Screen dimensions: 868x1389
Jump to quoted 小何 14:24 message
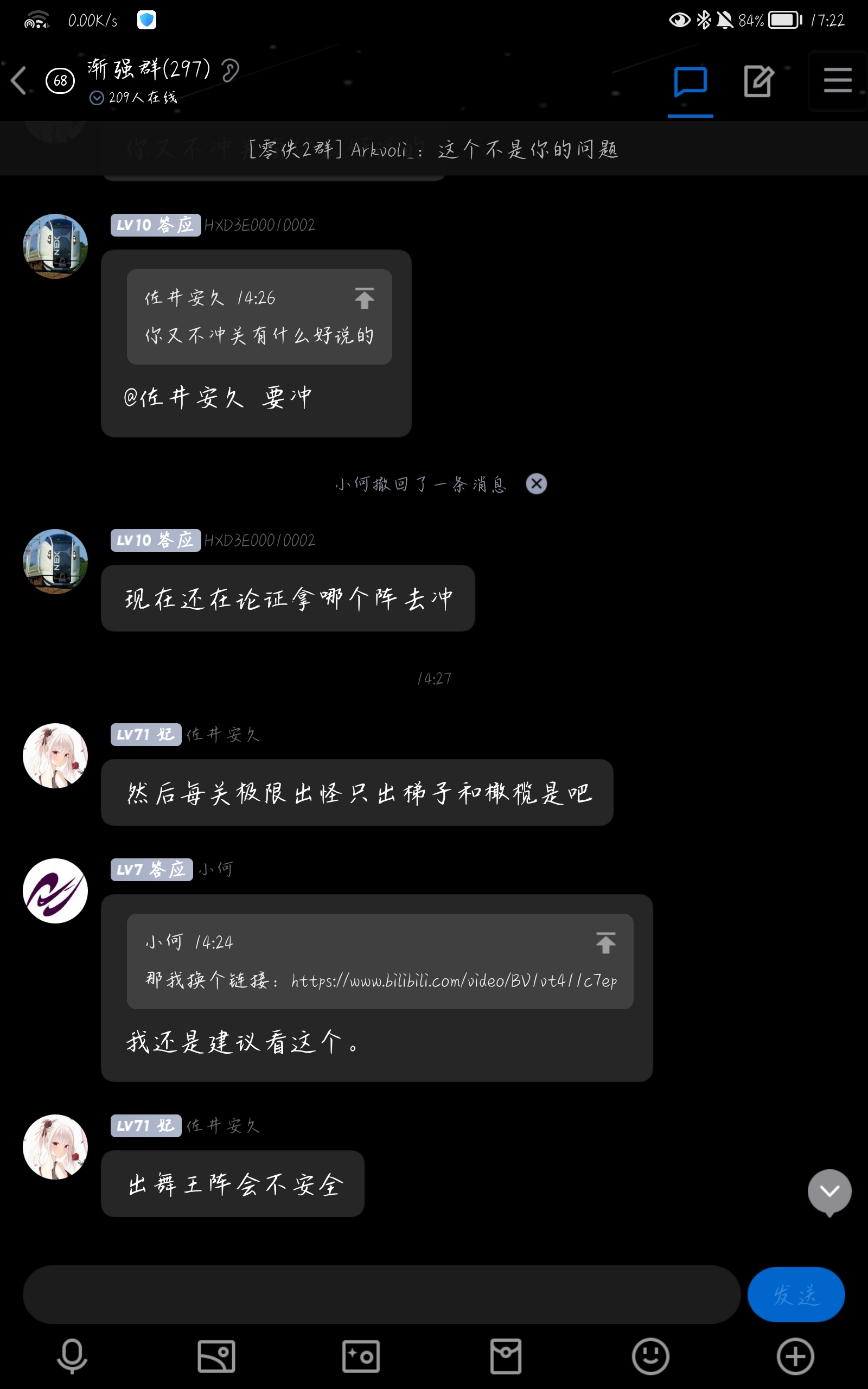coord(605,943)
